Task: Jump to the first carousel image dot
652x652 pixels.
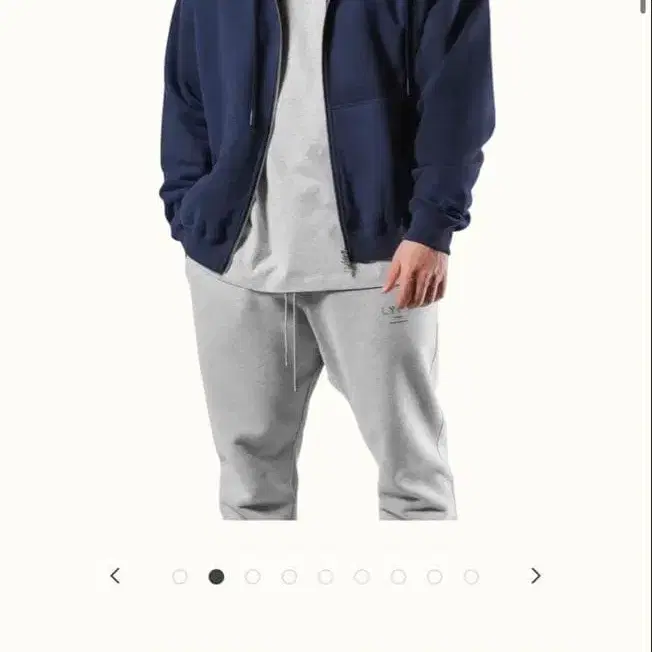Action: [x=180, y=577]
